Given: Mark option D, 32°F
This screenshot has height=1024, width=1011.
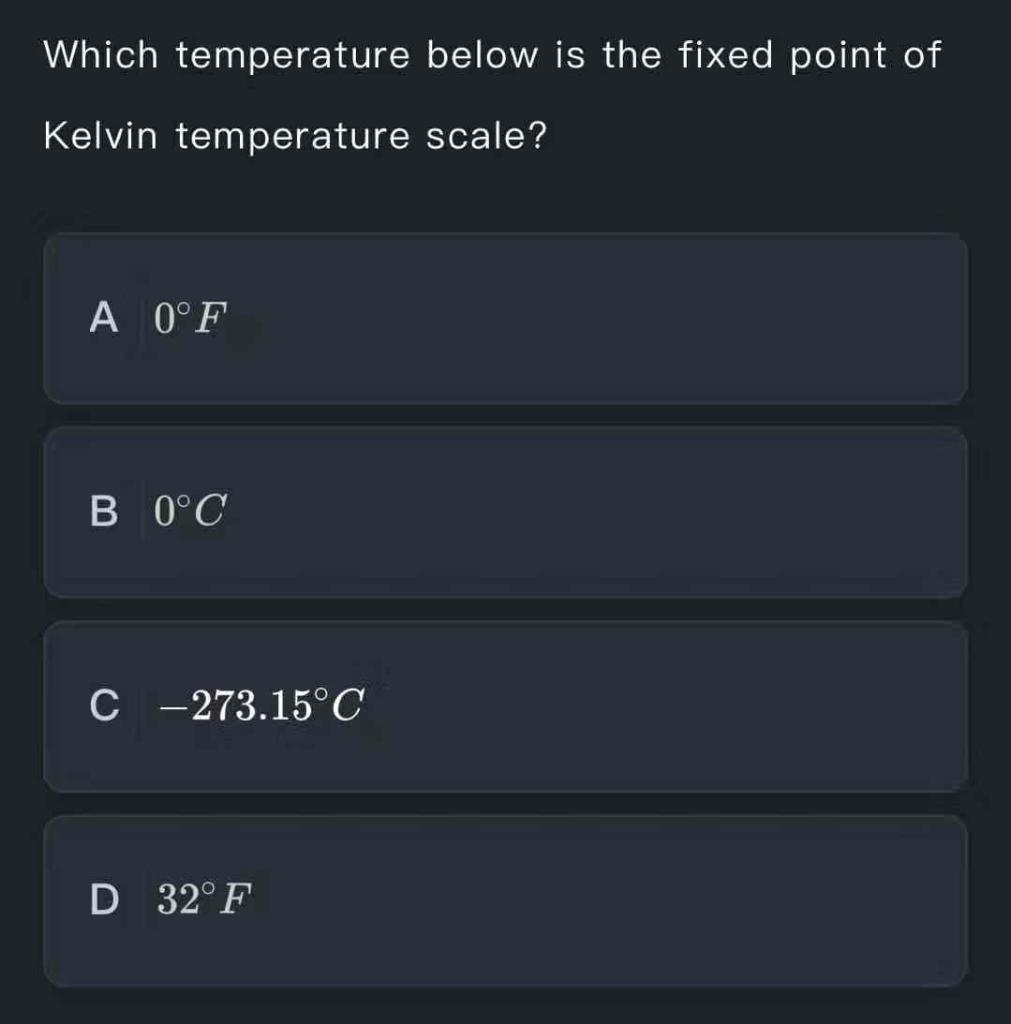Looking at the screenshot, I should 505,900.
